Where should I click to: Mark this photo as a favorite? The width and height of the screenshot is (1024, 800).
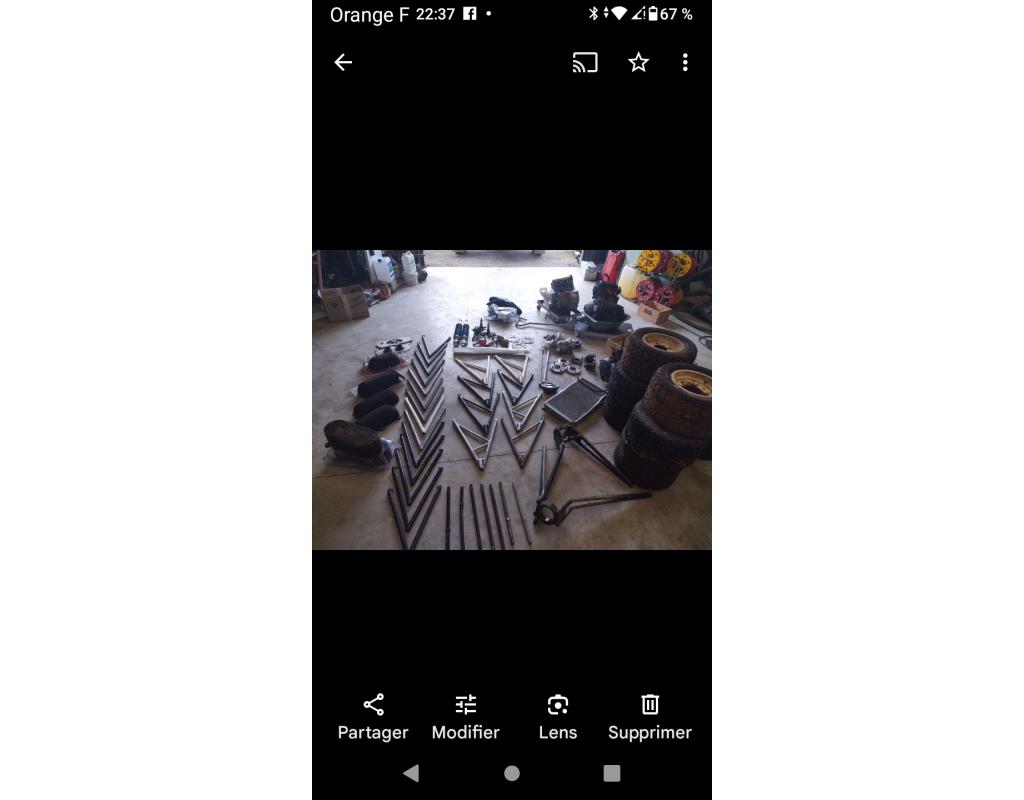638,63
